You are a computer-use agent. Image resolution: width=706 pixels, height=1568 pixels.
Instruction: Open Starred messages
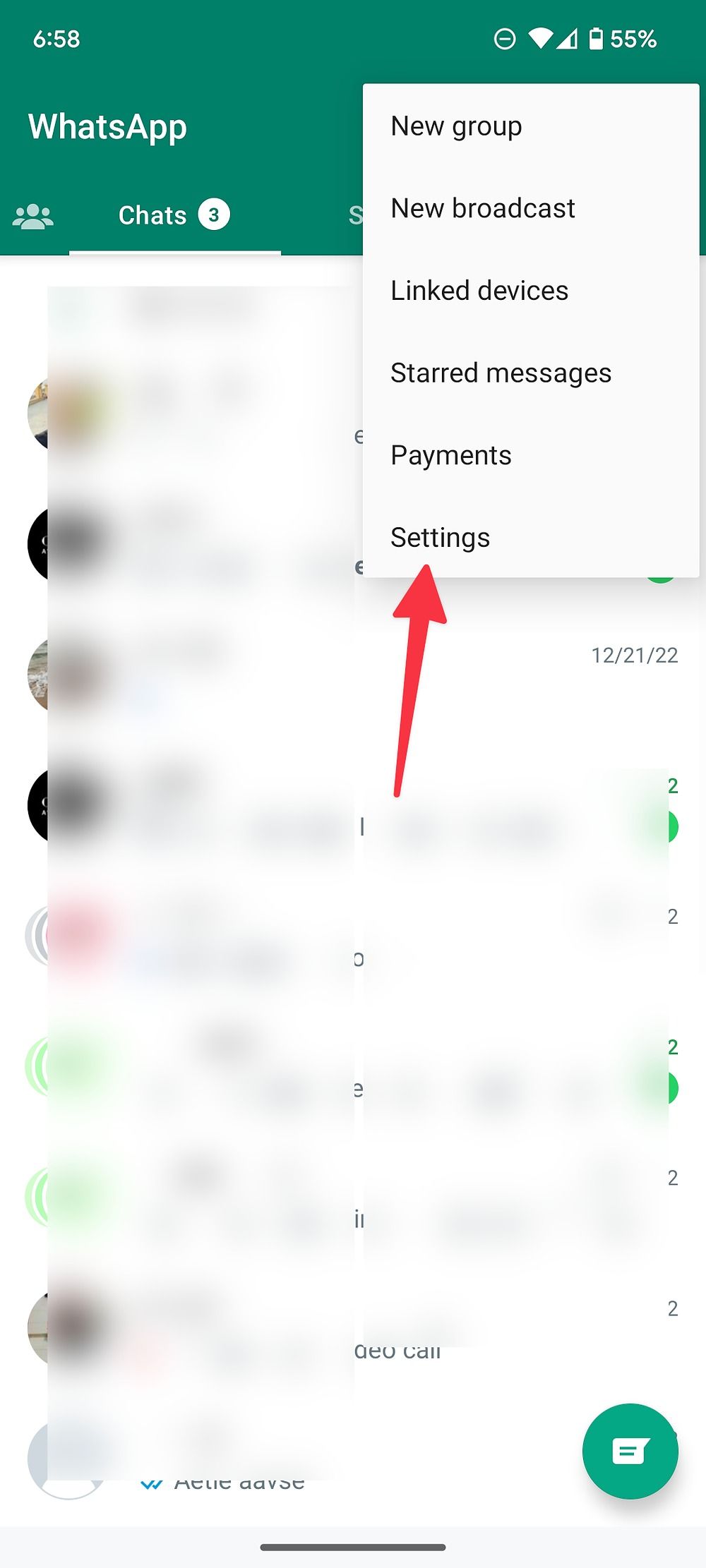tap(531, 373)
